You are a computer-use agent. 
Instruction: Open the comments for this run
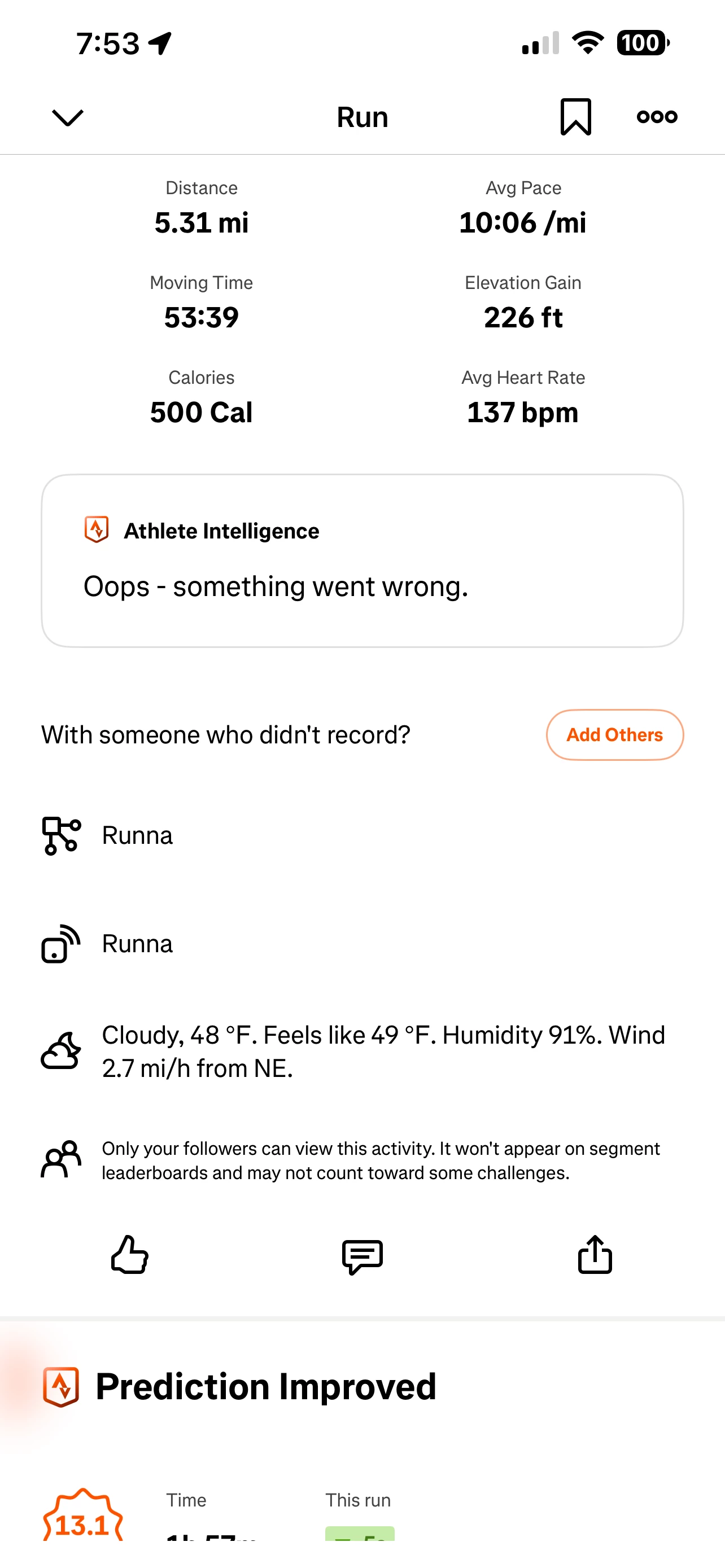[362, 1256]
